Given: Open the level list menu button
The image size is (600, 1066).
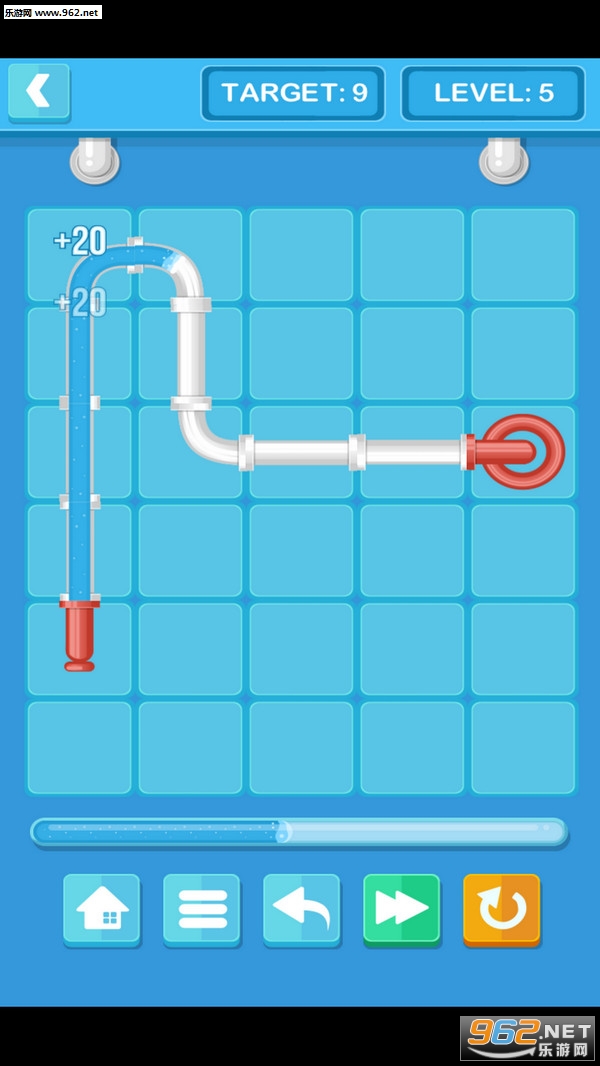Looking at the screenshot, I should pos(202,910).
